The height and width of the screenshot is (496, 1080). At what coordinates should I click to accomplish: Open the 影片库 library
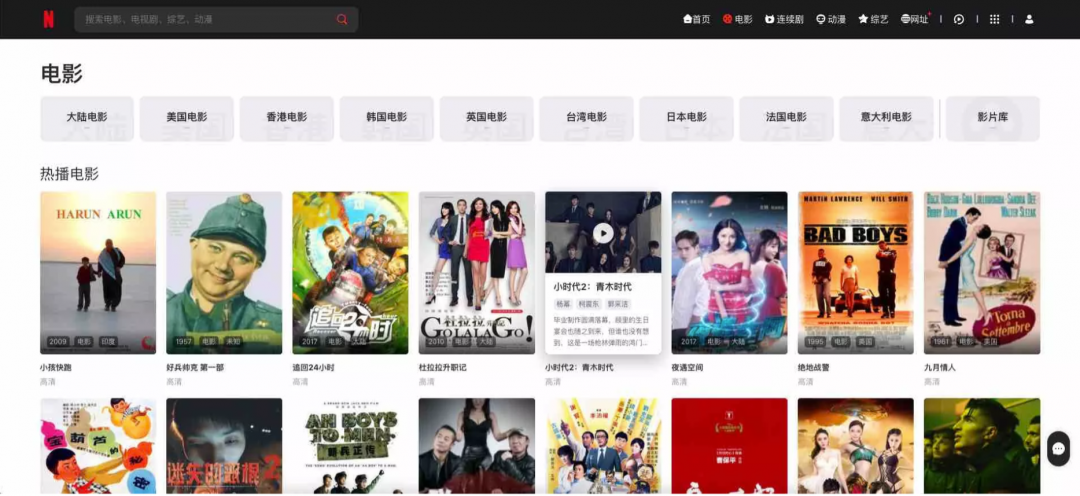click(992, 117)
